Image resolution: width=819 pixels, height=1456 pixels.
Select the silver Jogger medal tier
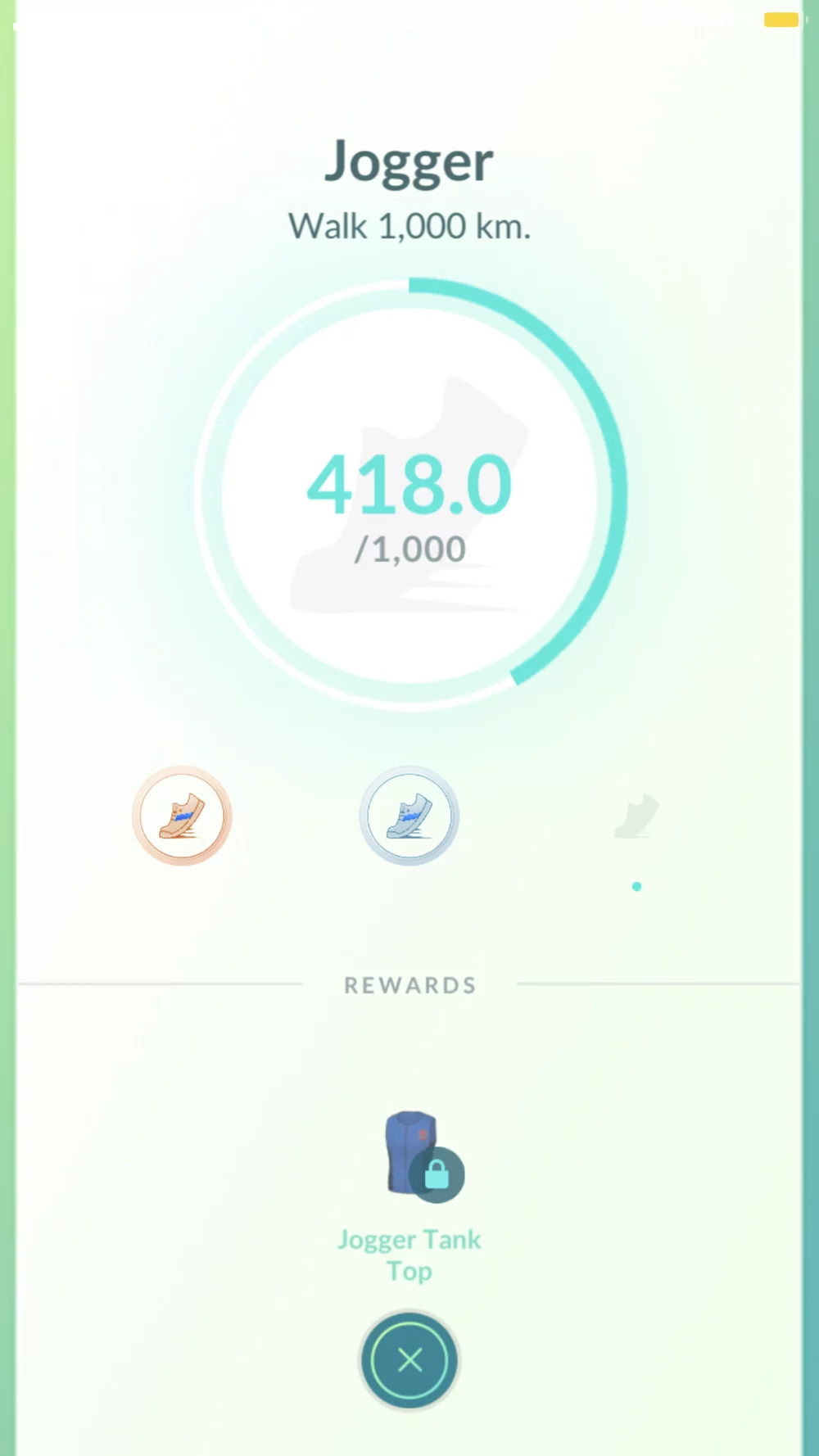(x=409, y=816)
